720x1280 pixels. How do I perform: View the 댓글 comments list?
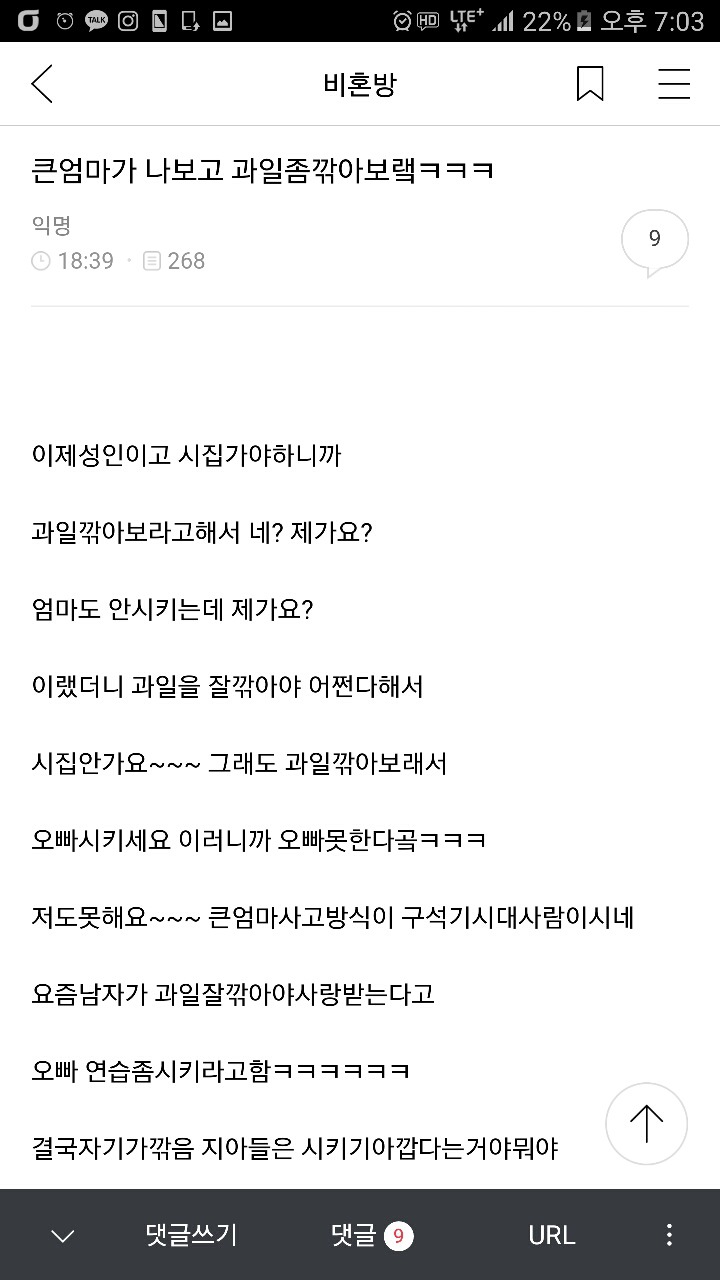click(x=372, y=1235)
